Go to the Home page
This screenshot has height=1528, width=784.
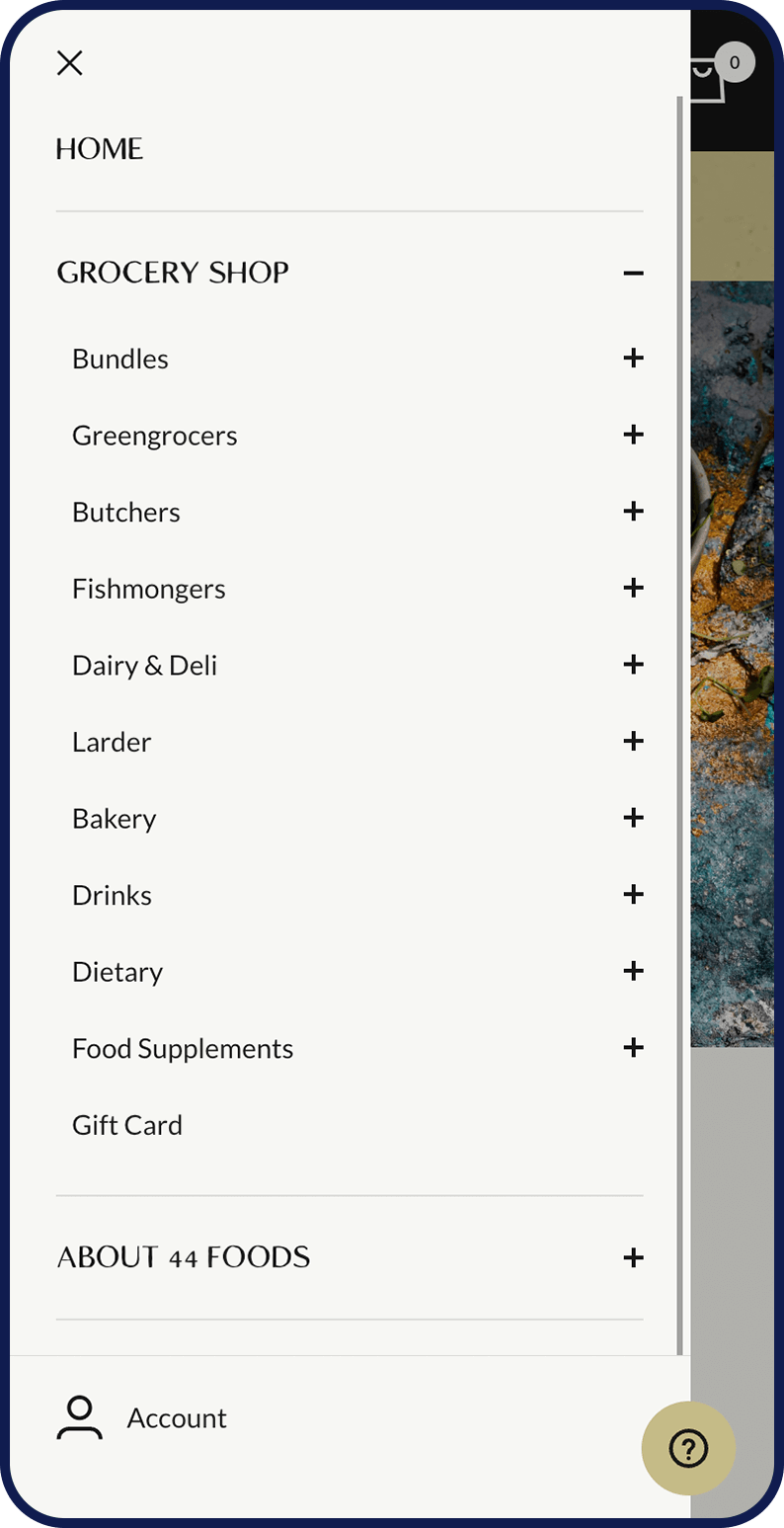click(x=100, y=149)
